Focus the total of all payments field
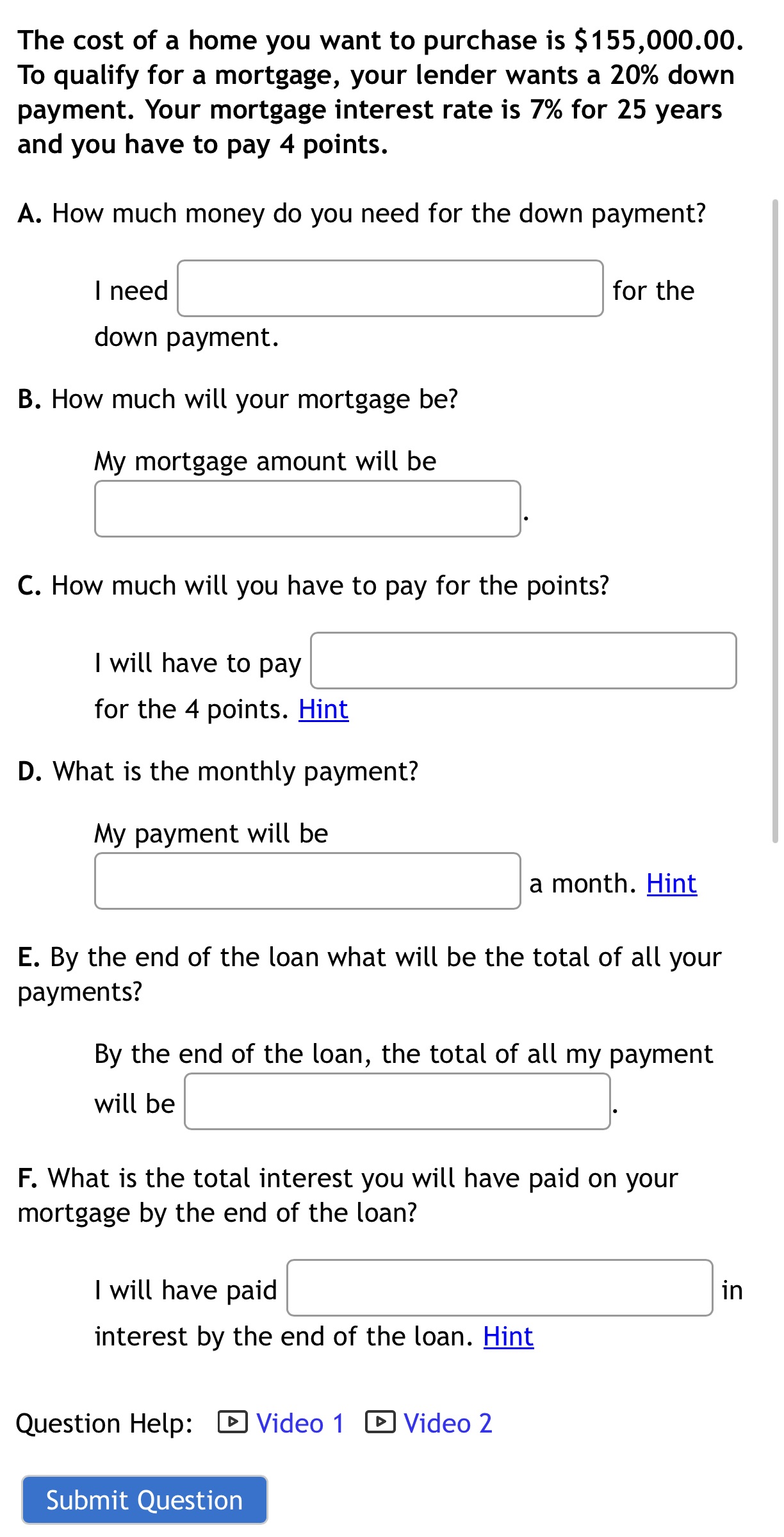784x1537 pixels. point(397,1101)
